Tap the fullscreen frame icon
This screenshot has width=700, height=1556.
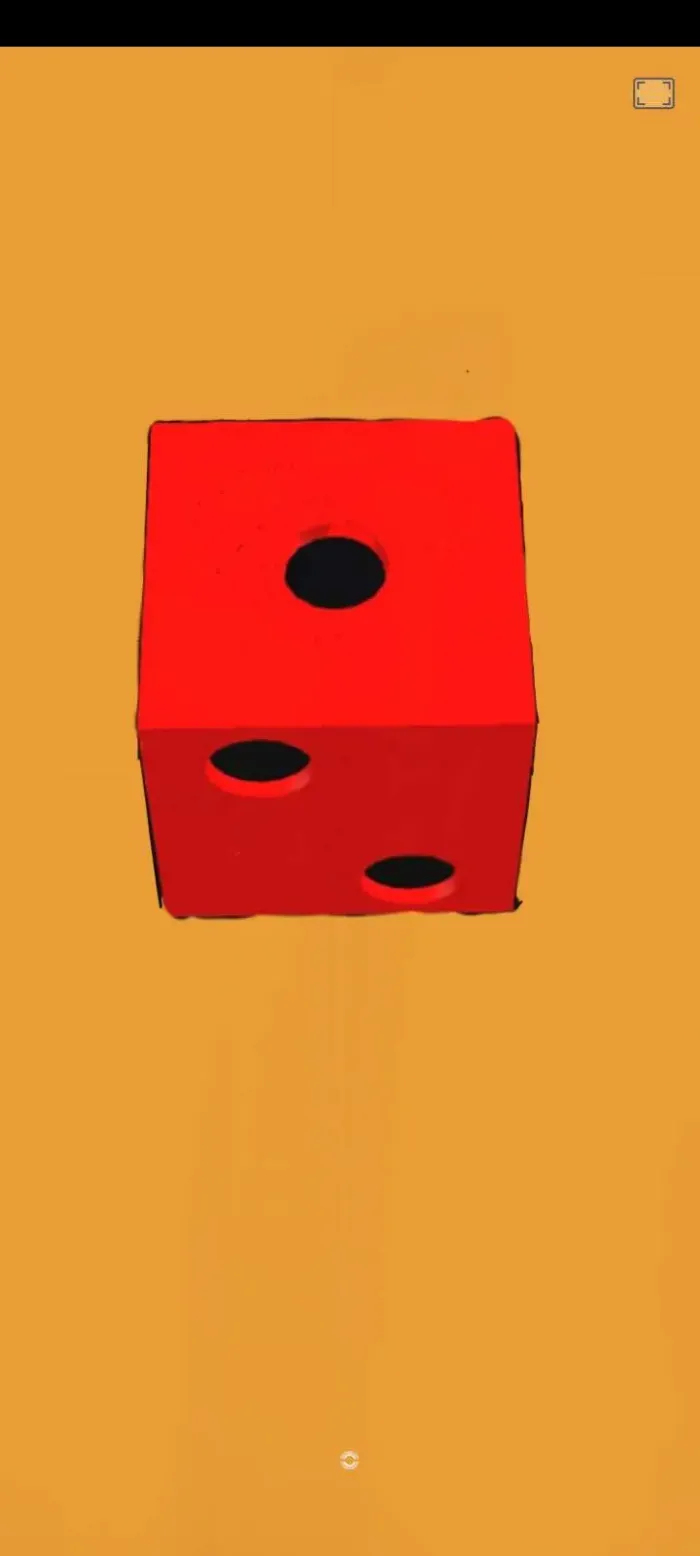(653, 93)
